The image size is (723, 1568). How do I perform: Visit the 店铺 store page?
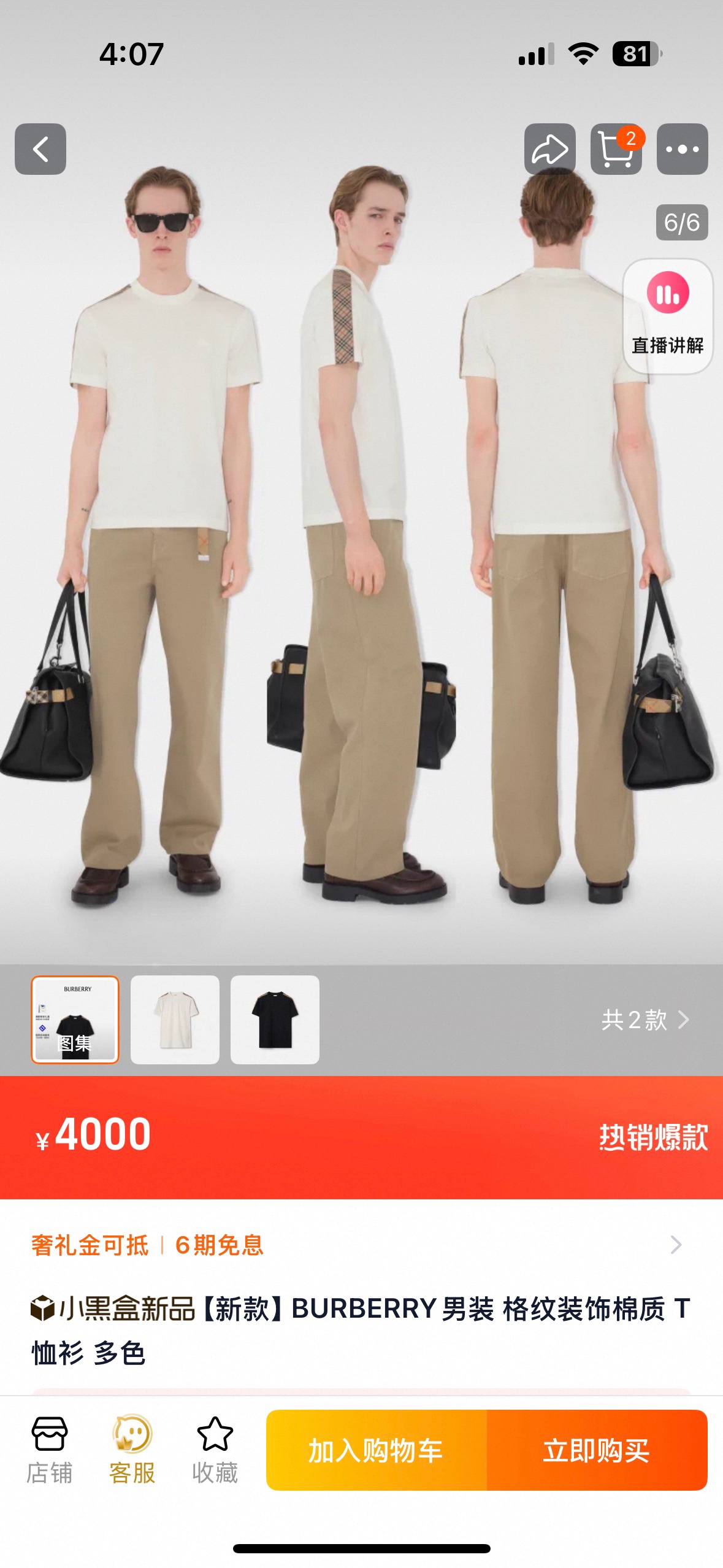[x=50, y=1450]
